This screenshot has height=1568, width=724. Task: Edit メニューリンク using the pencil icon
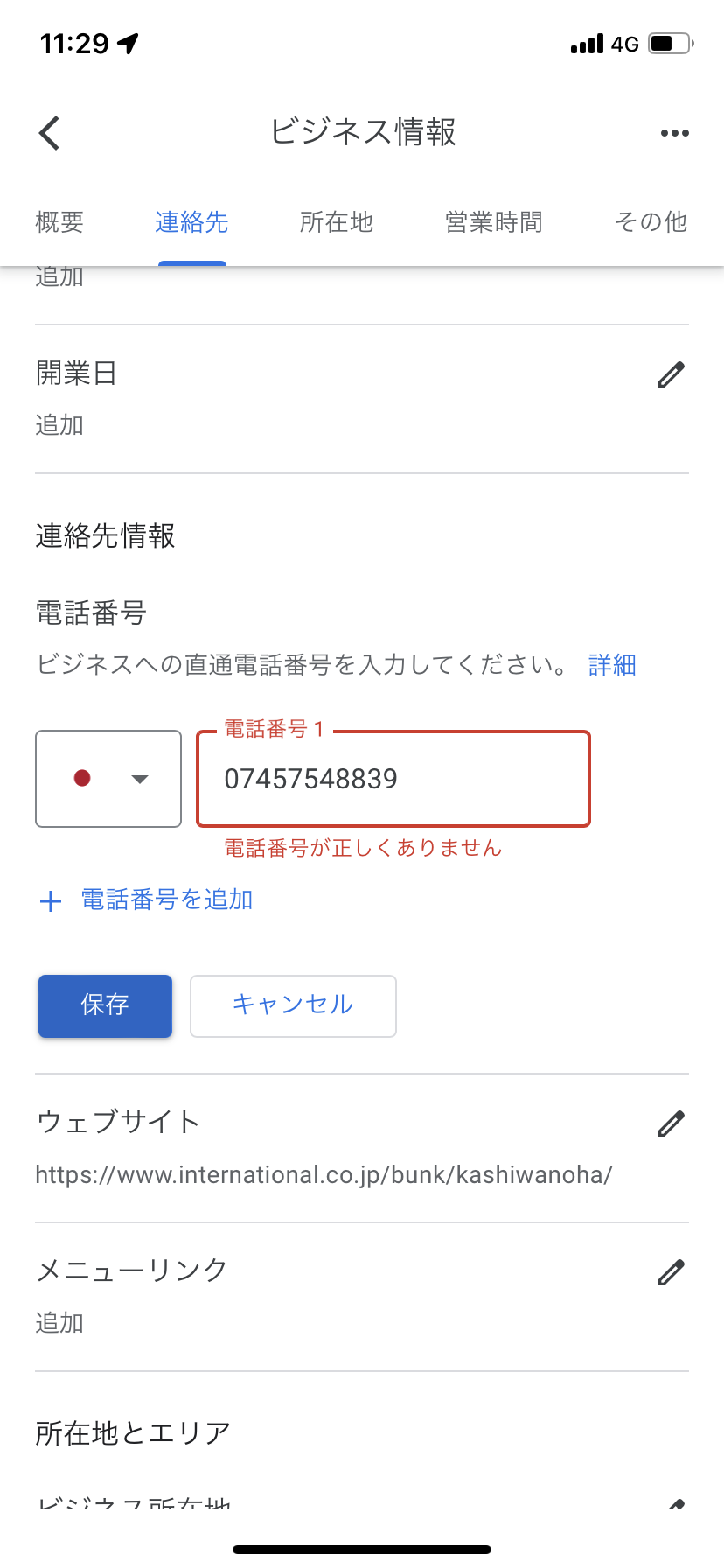point(670,1270)
